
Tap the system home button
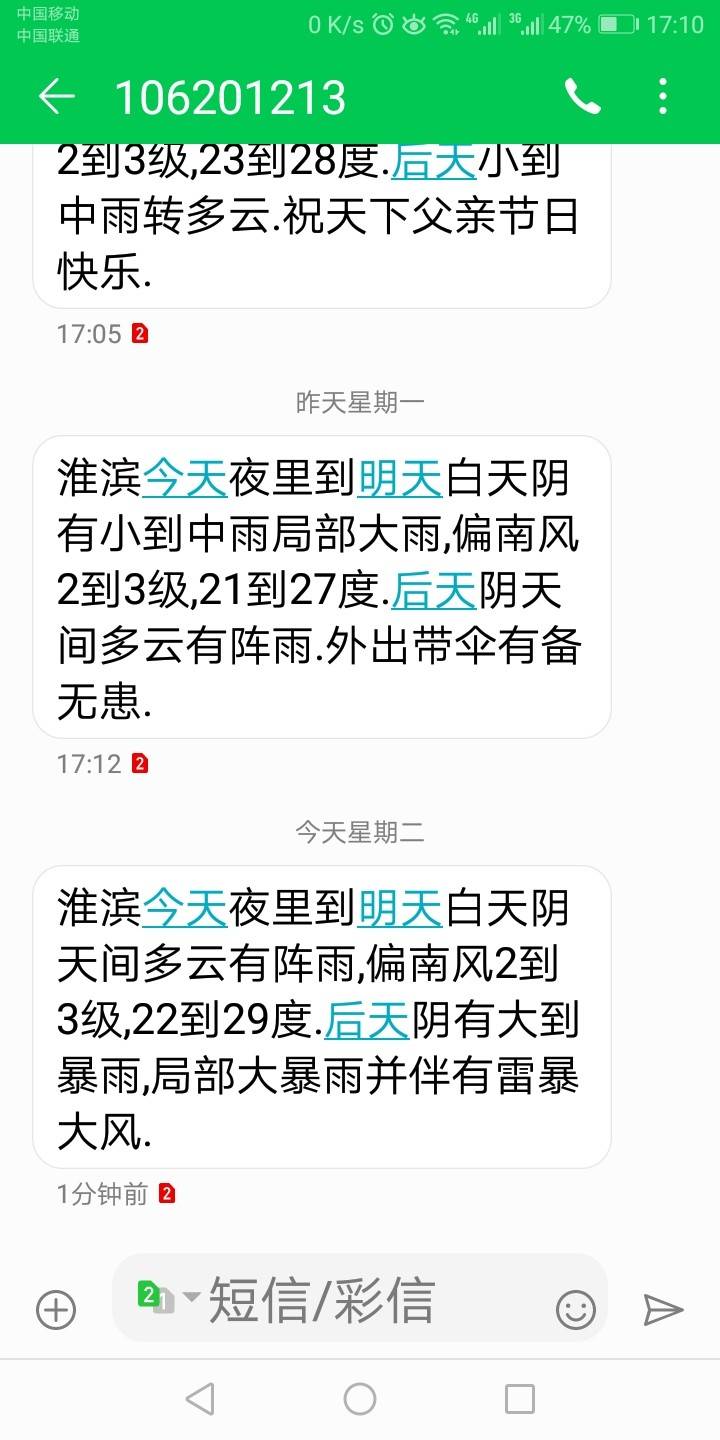click(360, 1398)
